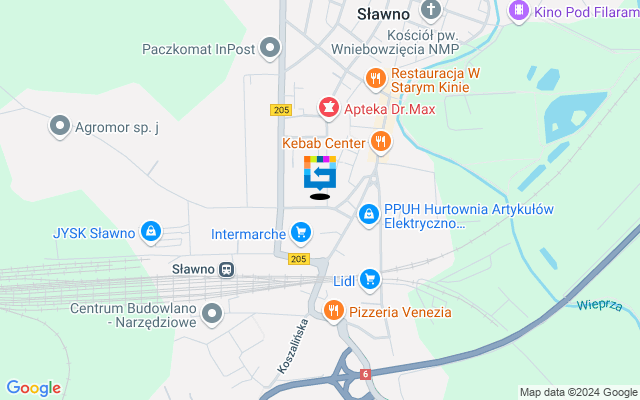Select the JYSK Sławno store marker
This screenshot has height=400, width=640.
point(150,232)
